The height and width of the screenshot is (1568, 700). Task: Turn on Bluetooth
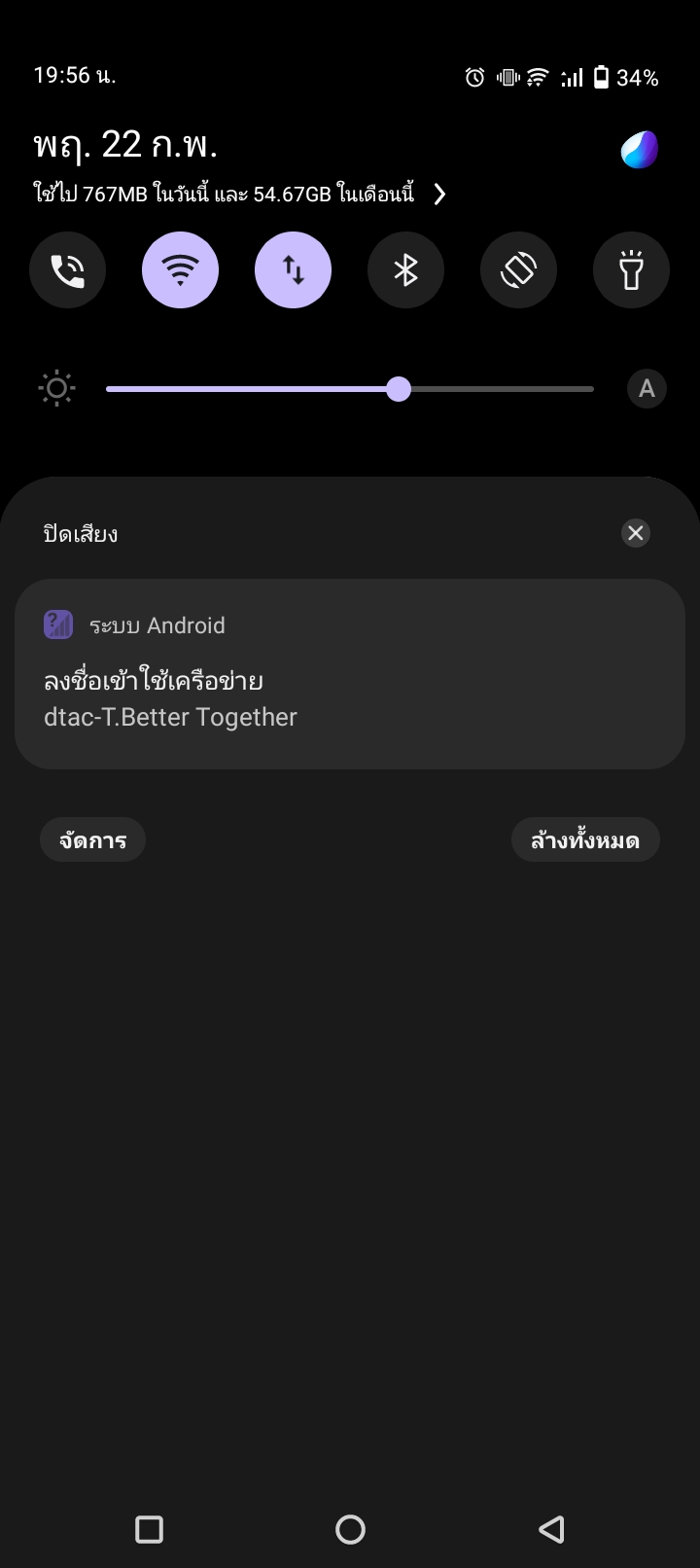click(x=405, y=269)
